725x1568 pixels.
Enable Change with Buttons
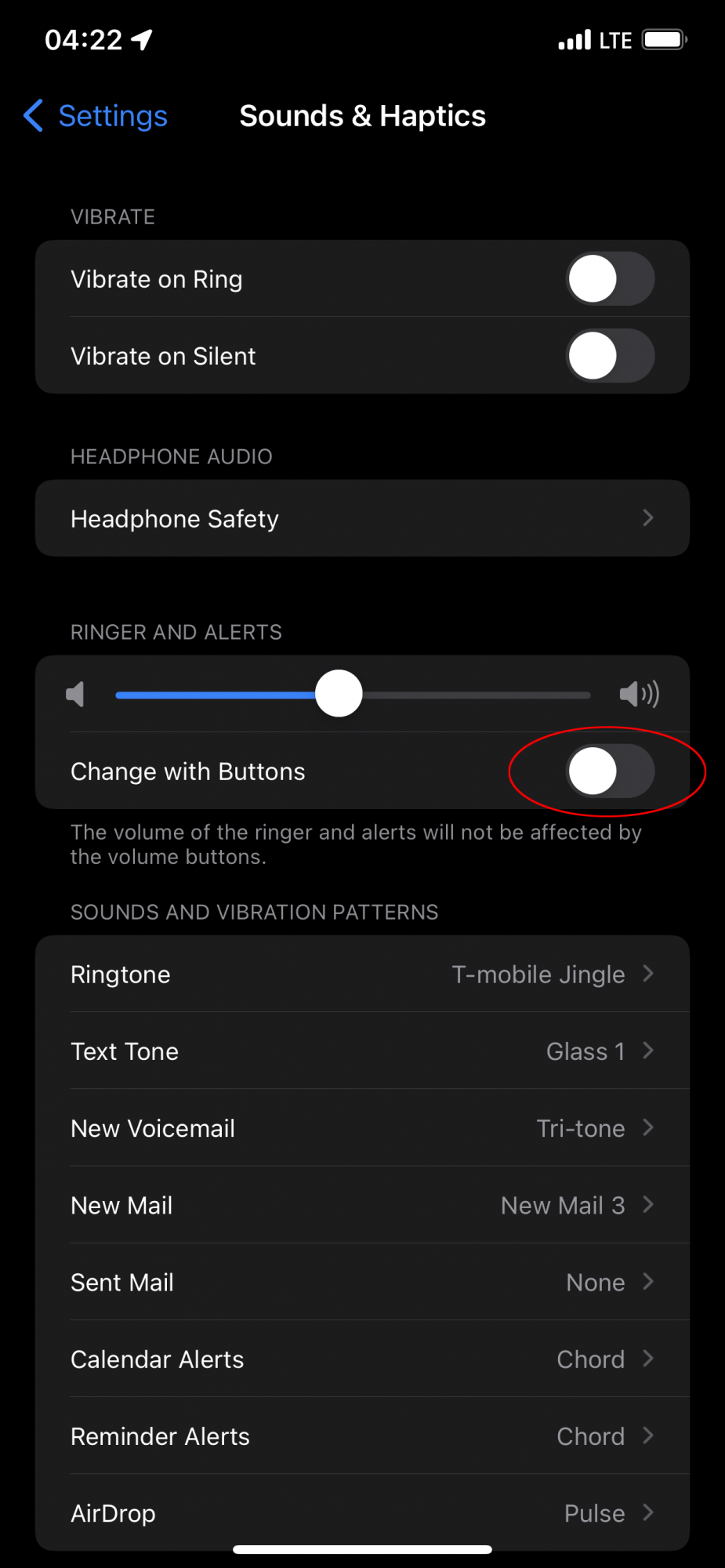(610, 771)
